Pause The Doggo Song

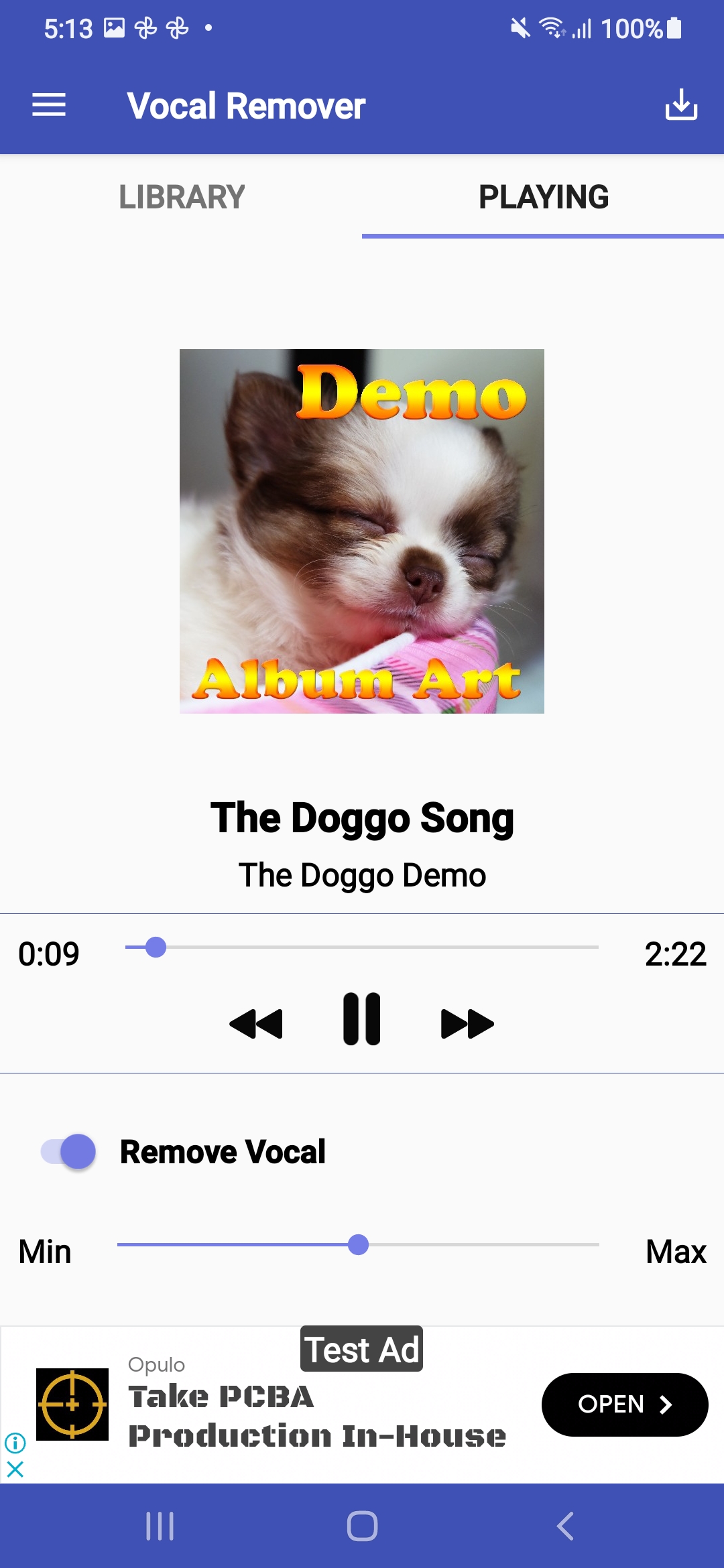(362, 1019)
